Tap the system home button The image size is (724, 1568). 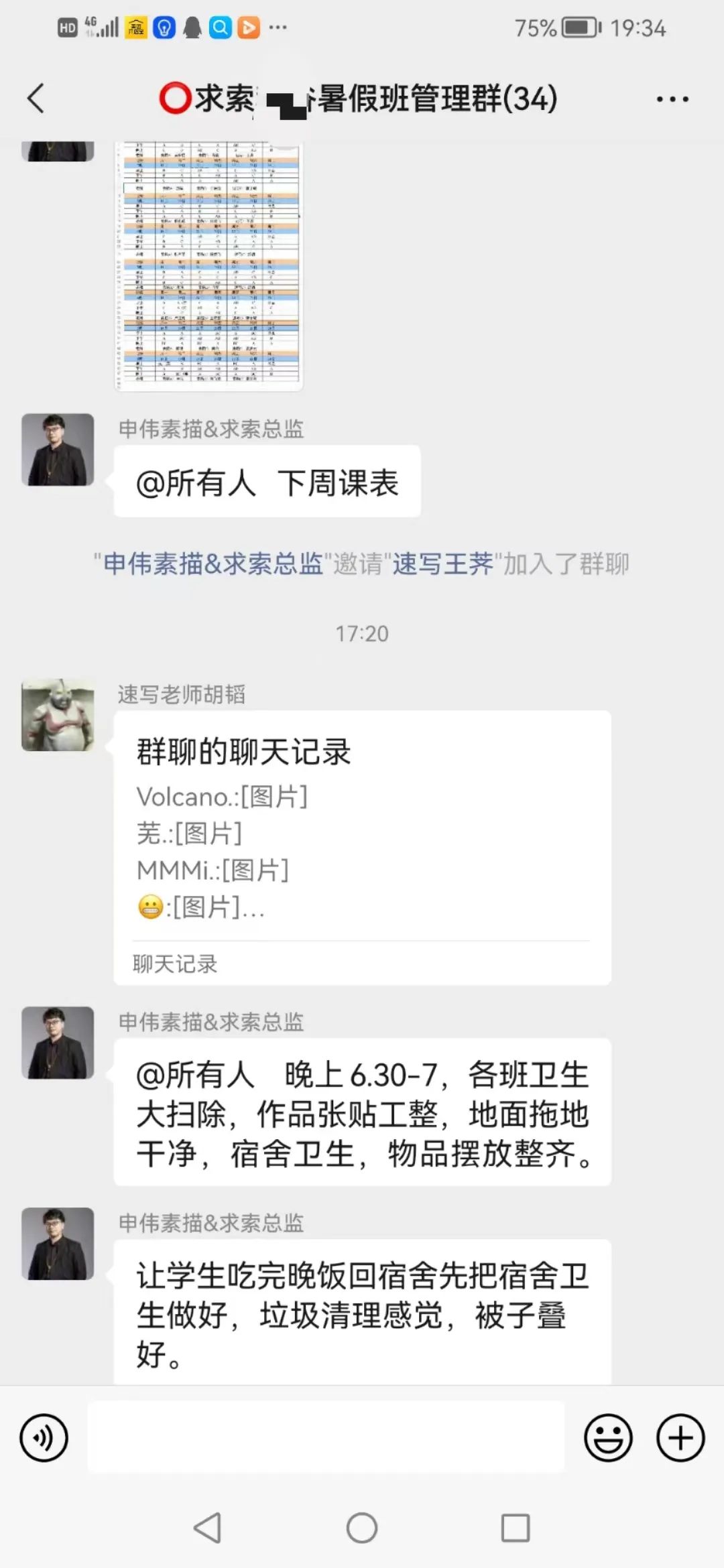tap(362, 1528)
